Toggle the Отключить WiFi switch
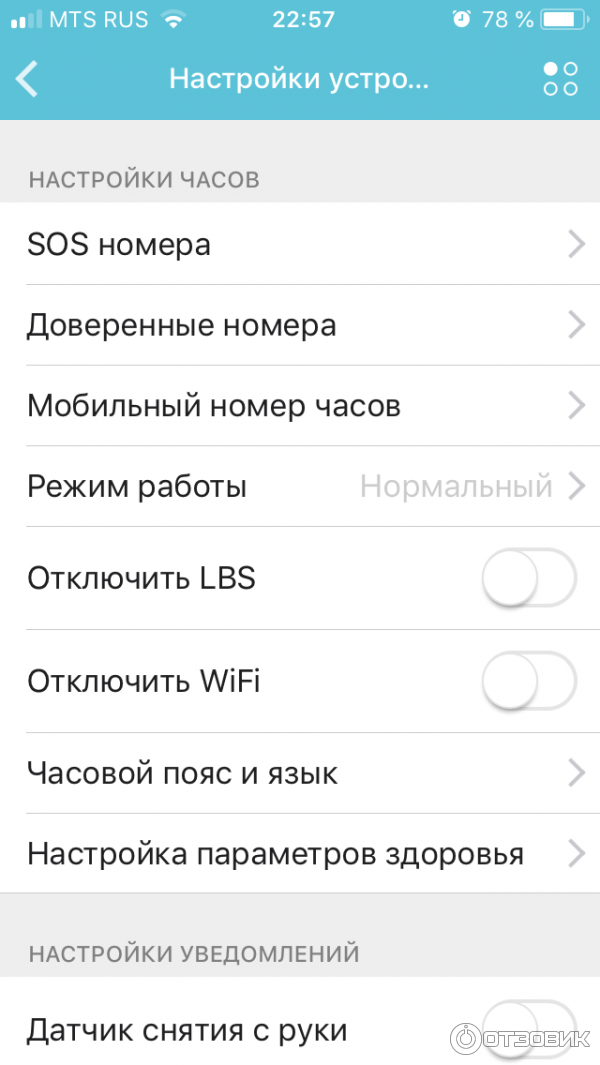The height and width of the screenshot is (1065, 600). coord(529,682)
